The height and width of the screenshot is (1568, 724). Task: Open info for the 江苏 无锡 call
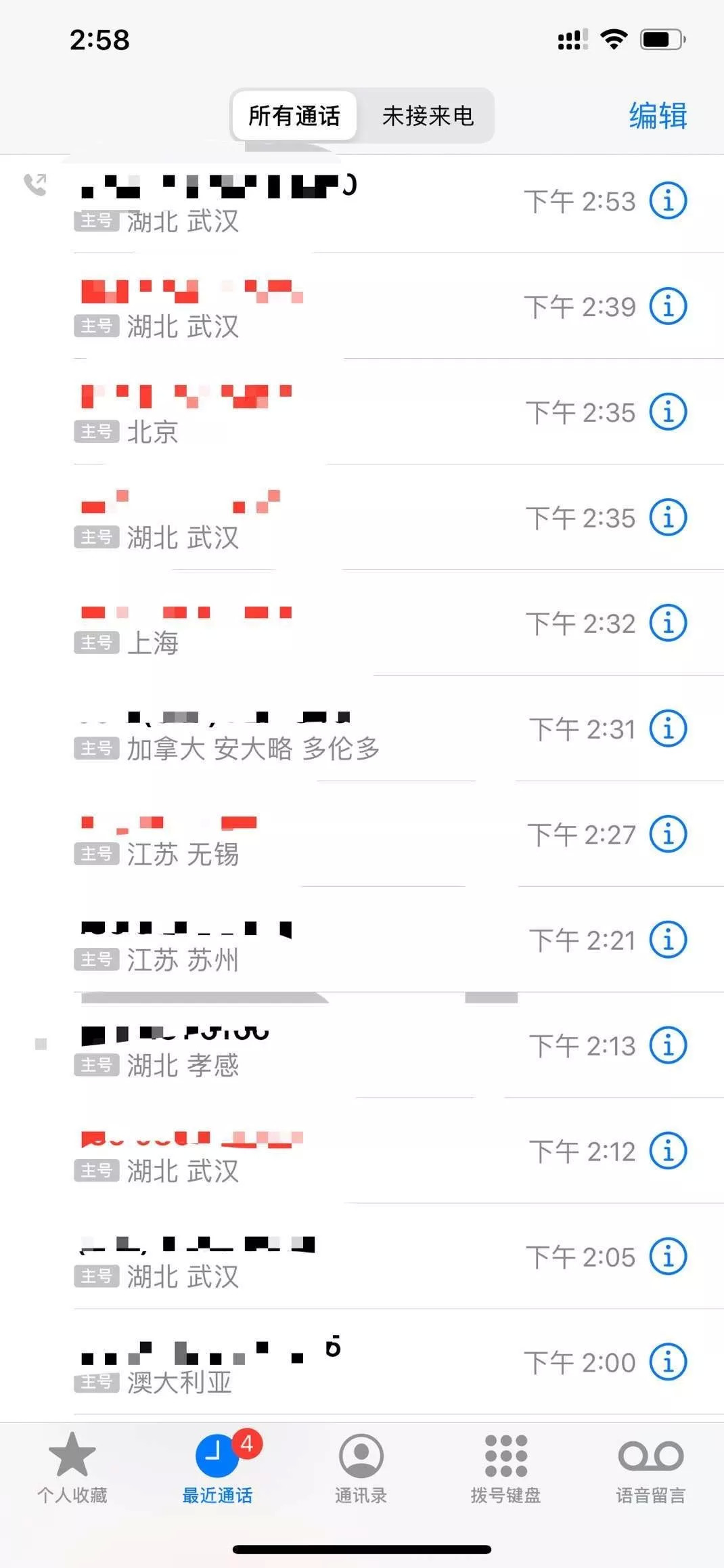668,835
